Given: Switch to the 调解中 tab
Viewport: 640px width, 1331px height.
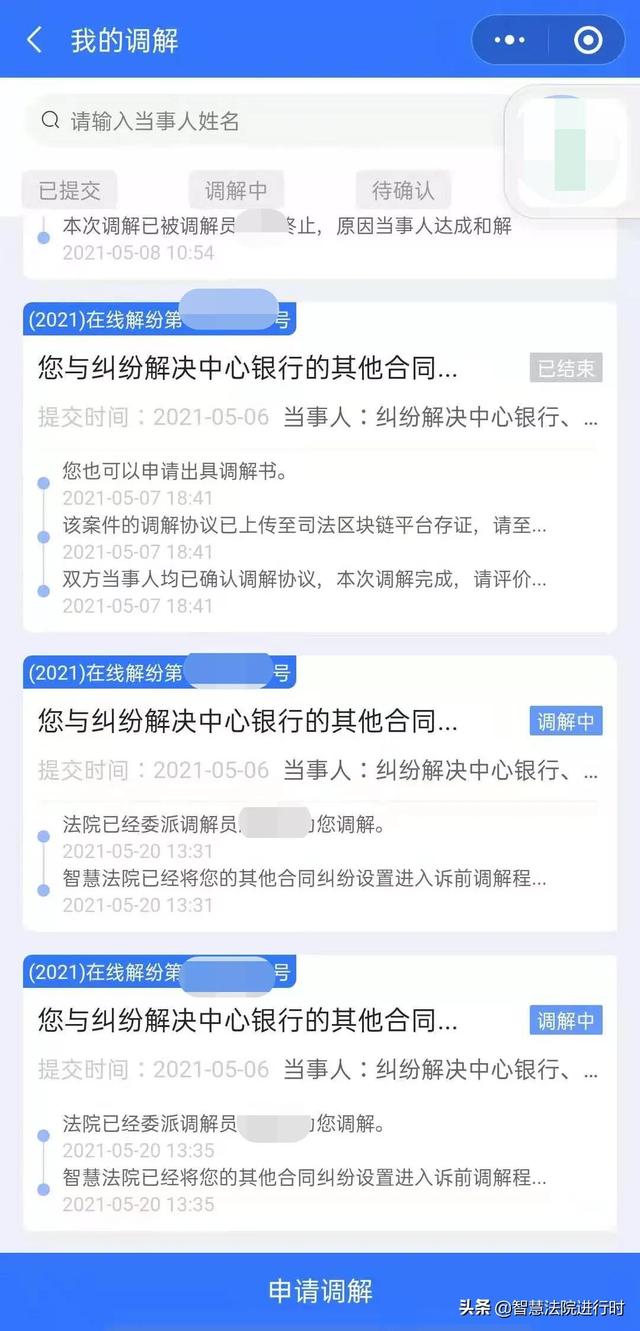Looking at the screenshot, I should pyautogui.click(x=236, y=189).
